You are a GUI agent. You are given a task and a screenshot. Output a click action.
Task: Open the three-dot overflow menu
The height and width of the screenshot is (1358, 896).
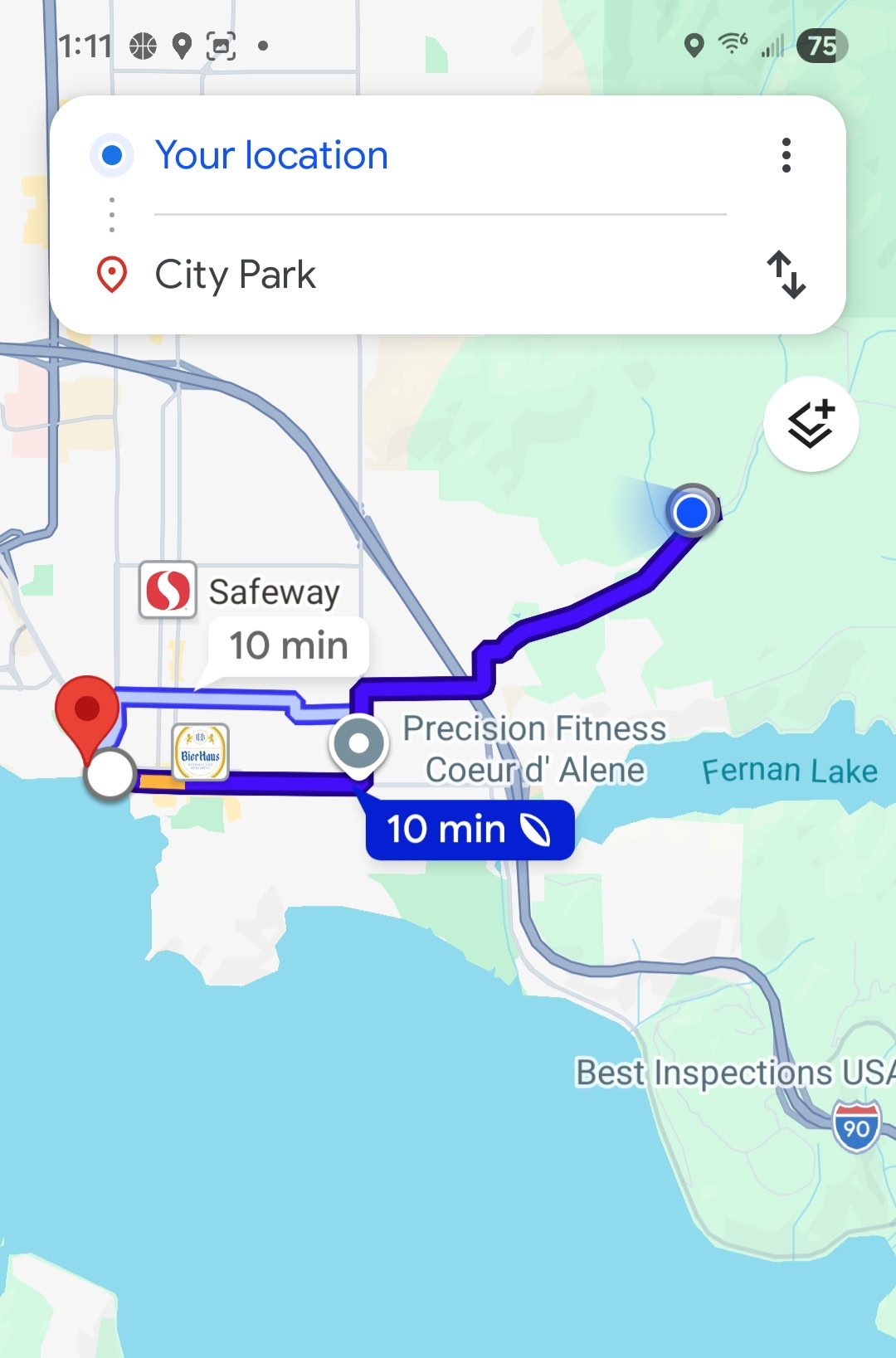pyautogui.click(x=786, y=156)
